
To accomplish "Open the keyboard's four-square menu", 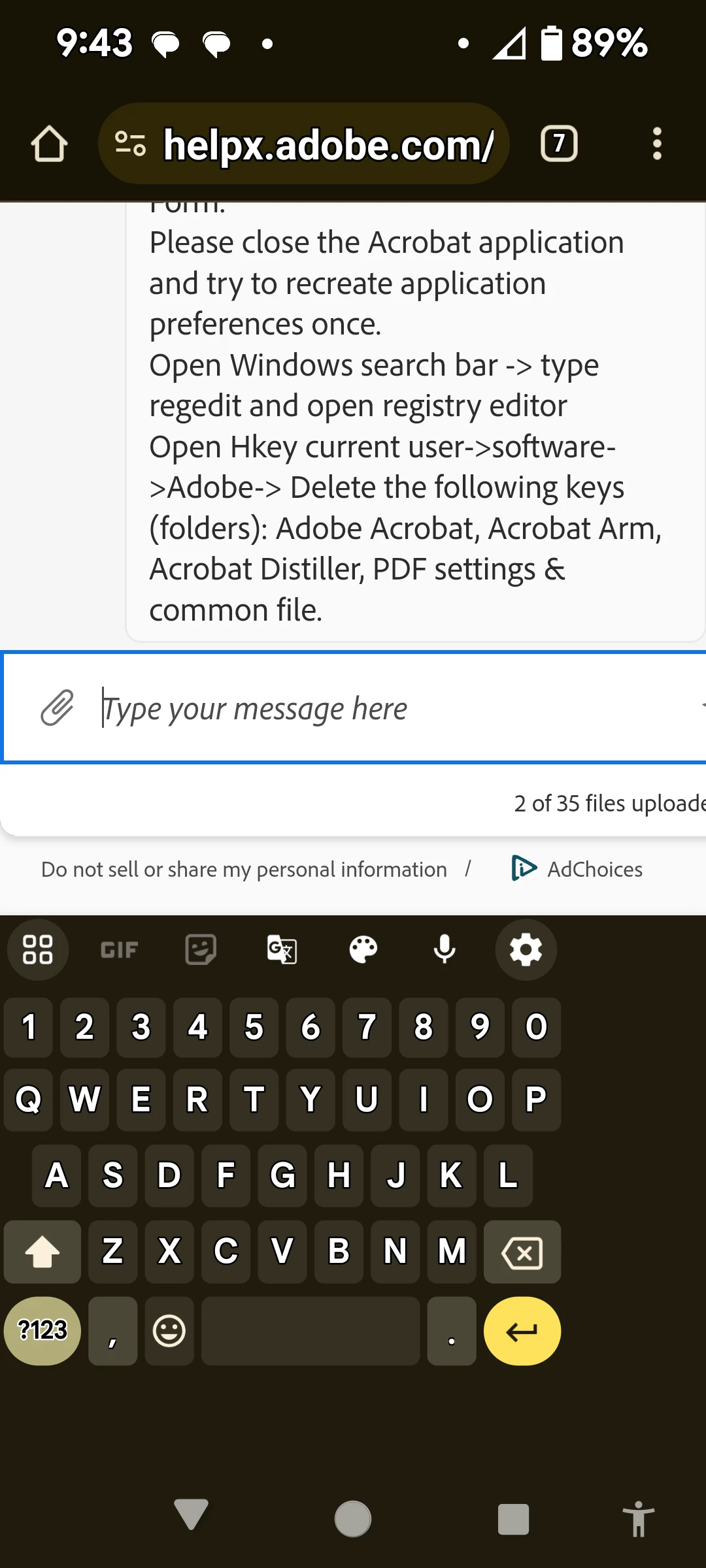I will (38, 949).
